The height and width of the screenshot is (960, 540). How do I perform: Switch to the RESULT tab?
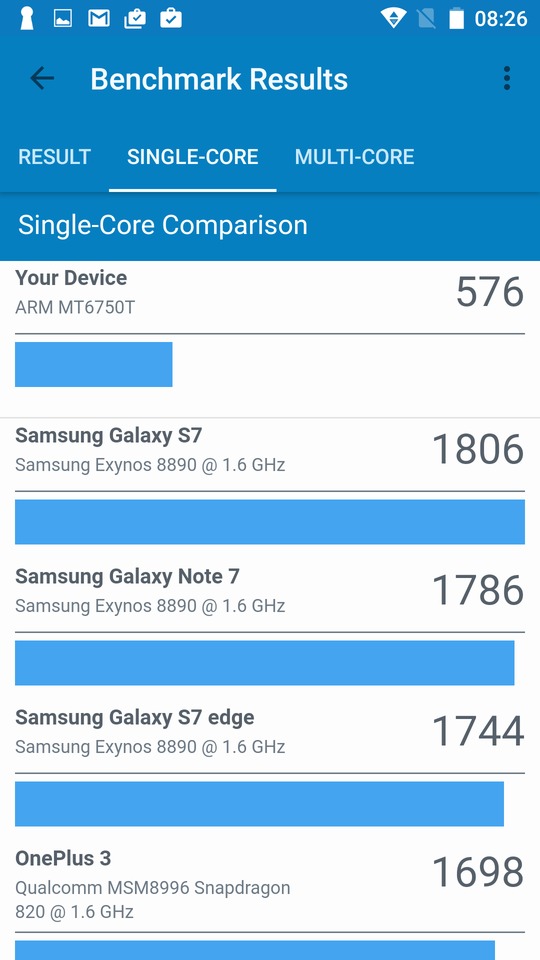[54, 157]
